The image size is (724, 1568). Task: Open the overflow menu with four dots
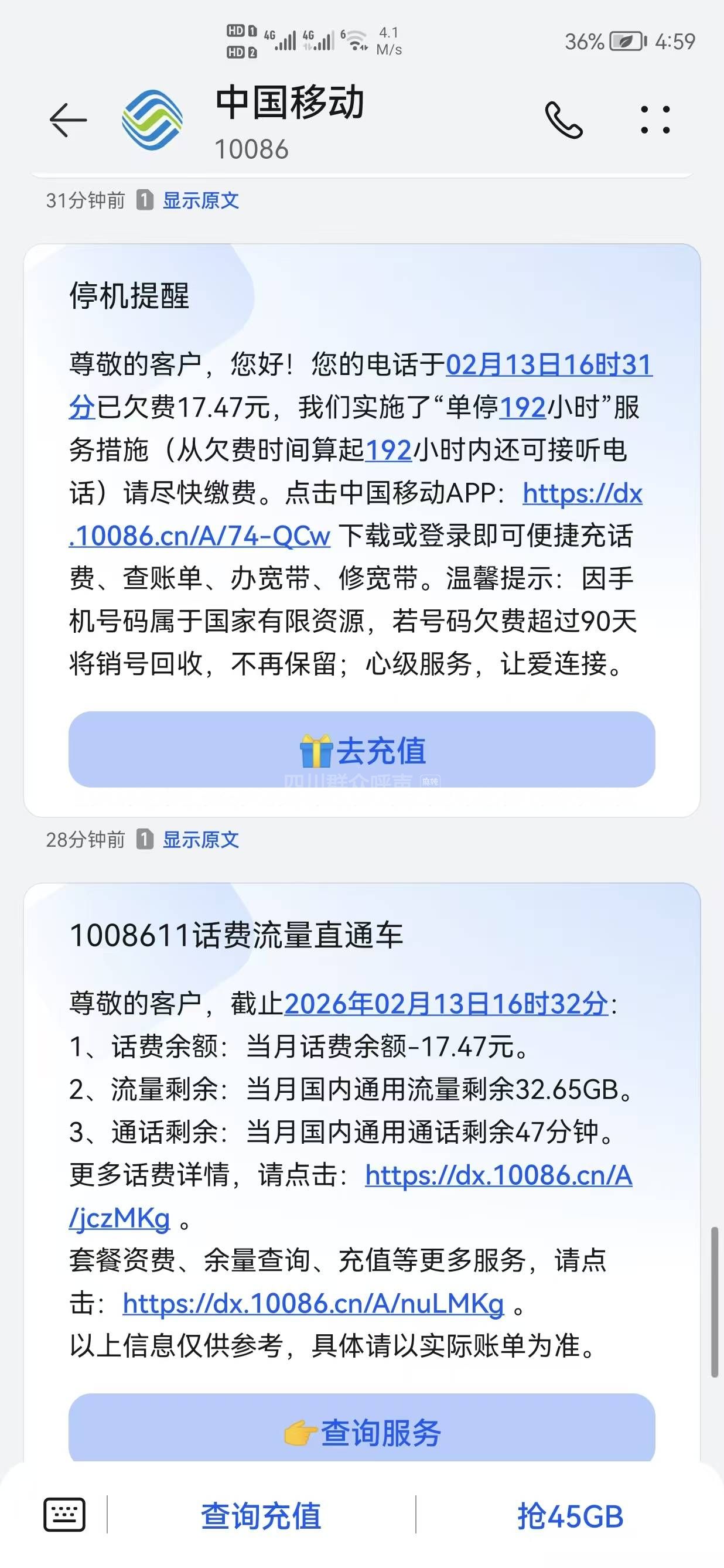(655, 120)
